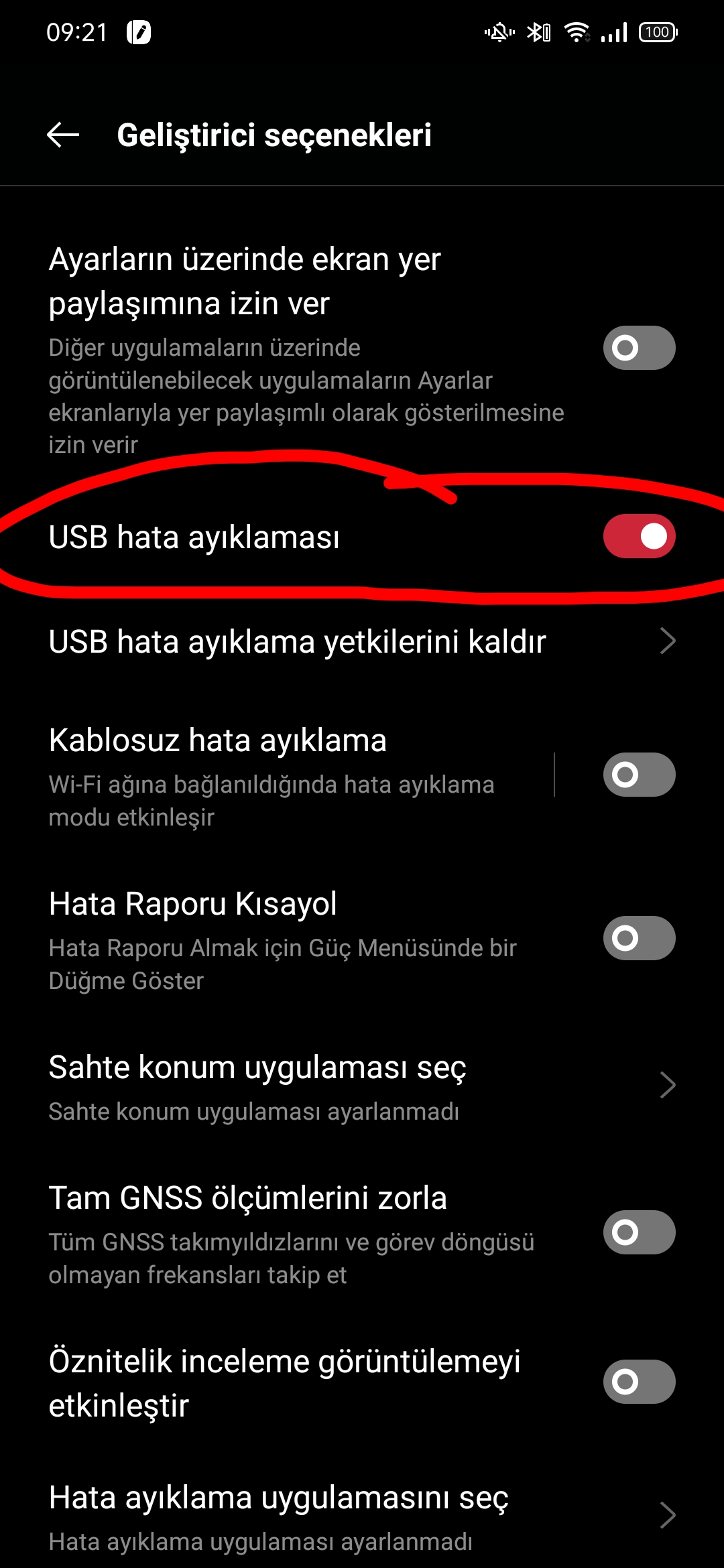
Task: Toggle Kablosuz hata ayıklama switch on
Action: click(639, 775)
